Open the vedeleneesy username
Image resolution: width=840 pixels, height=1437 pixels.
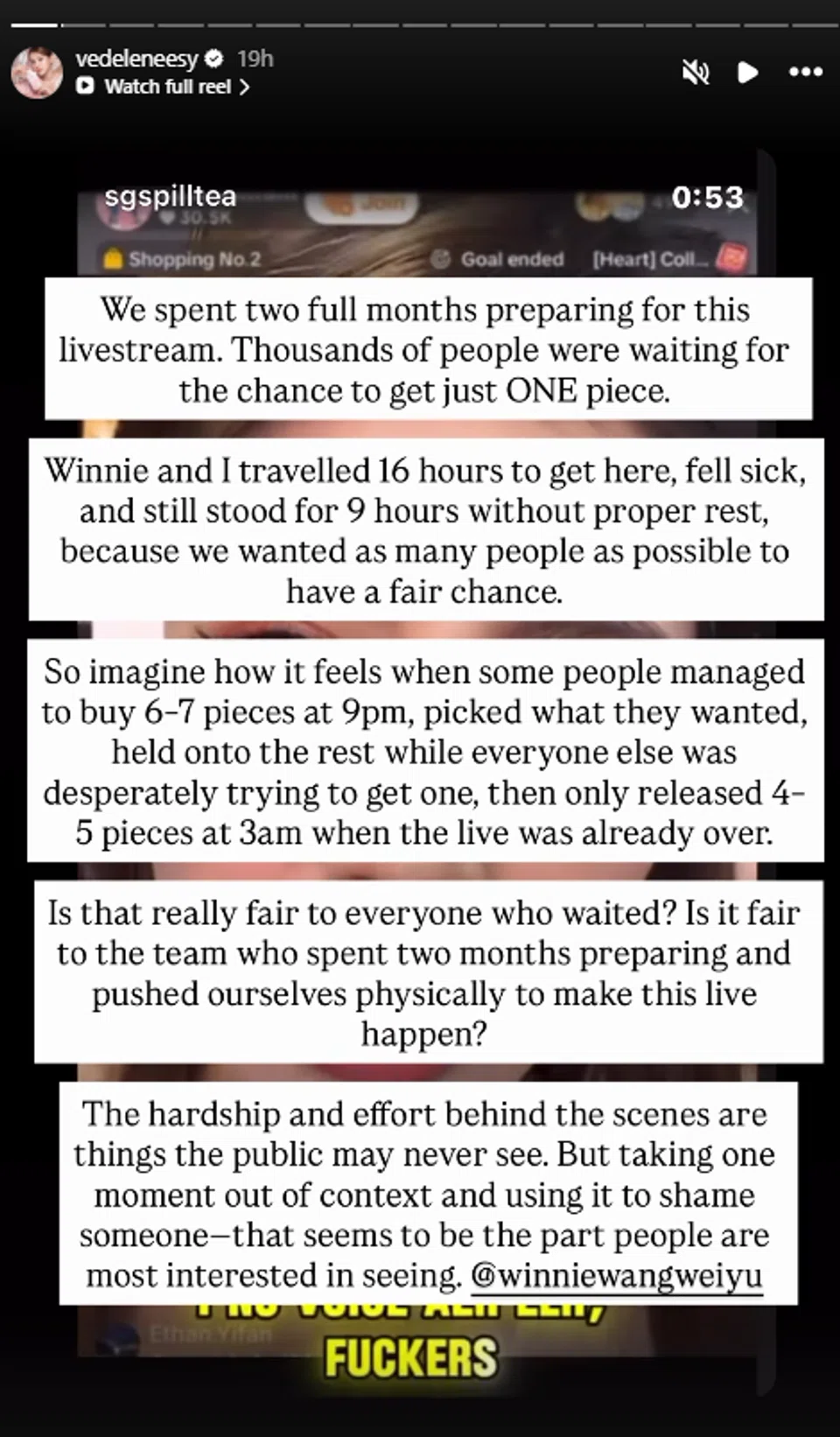click(x=136, y=59)
